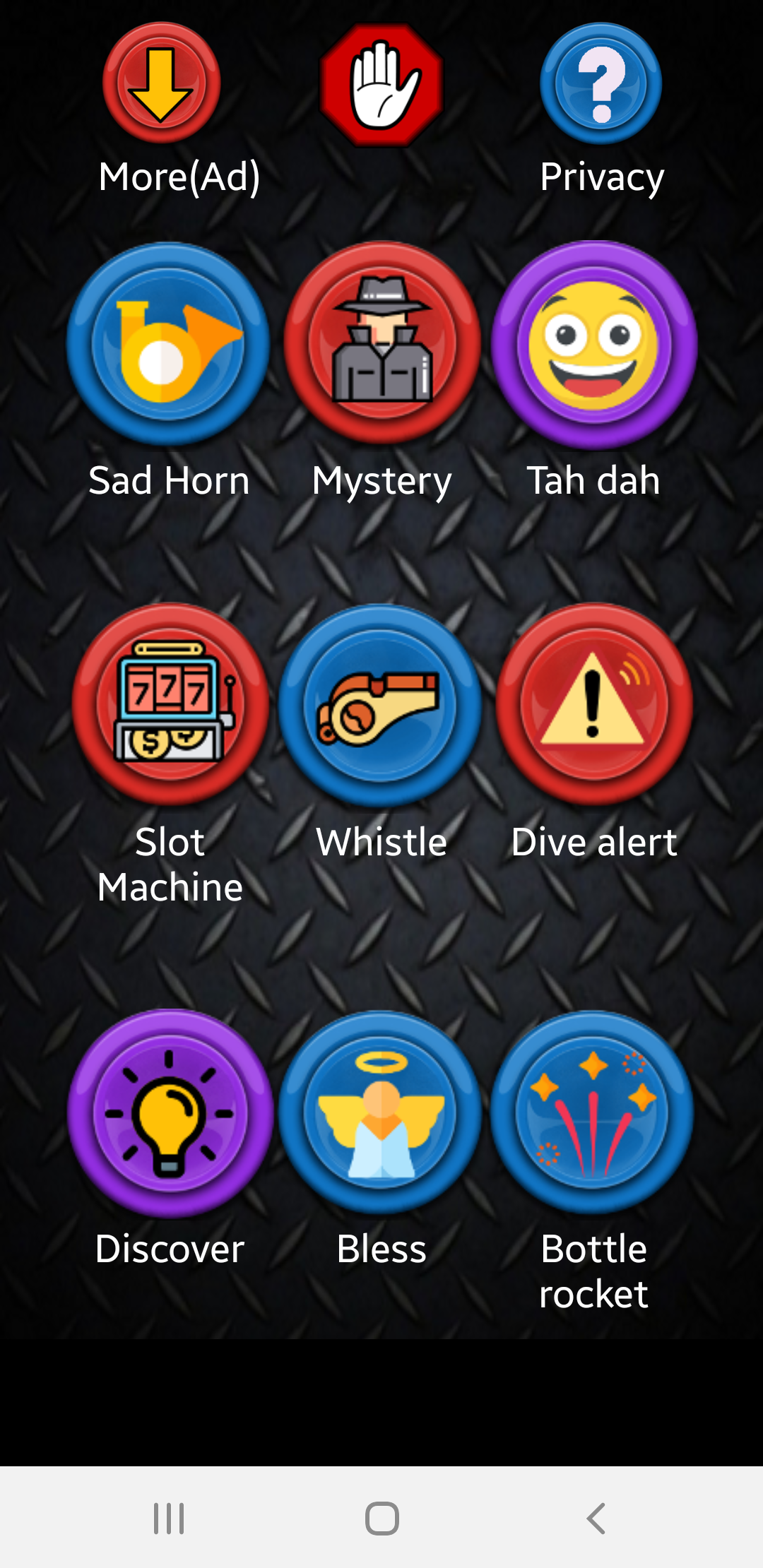Go back using the system back button
763x1568 pixels.
coord(596,1518)
